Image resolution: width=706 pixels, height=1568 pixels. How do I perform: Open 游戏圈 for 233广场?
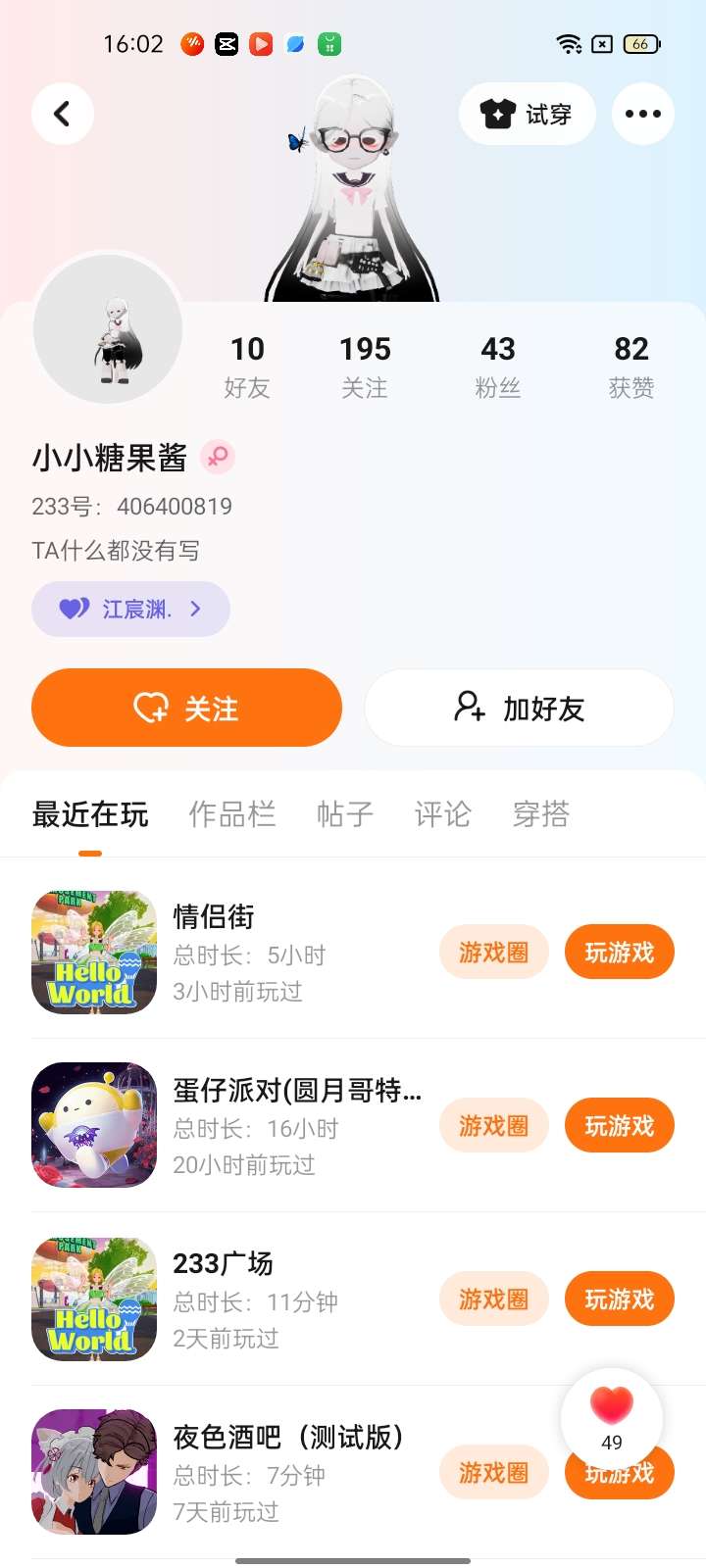point(493,1298)
